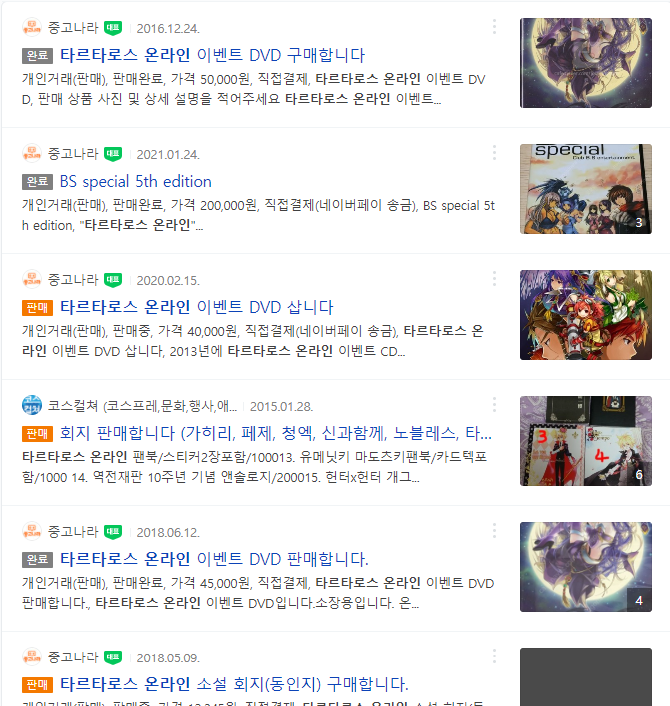
Task: Open overflow menu for the 2016.12.24. post
Action: [494, 28]
